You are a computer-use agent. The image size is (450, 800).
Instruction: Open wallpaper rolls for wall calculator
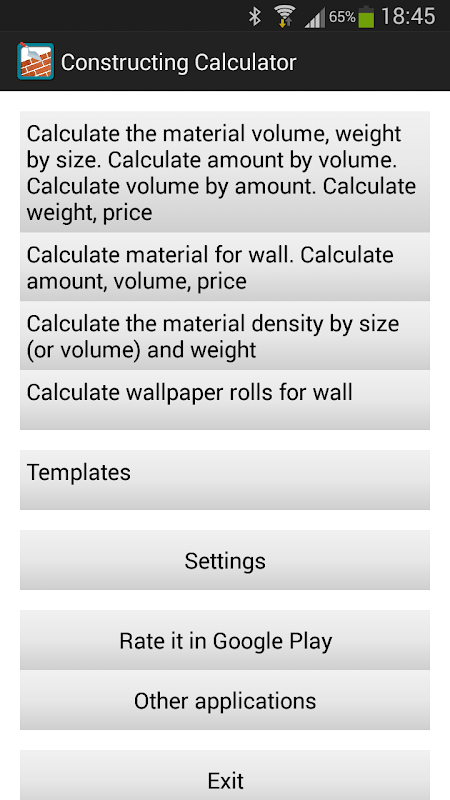point(225,400)
